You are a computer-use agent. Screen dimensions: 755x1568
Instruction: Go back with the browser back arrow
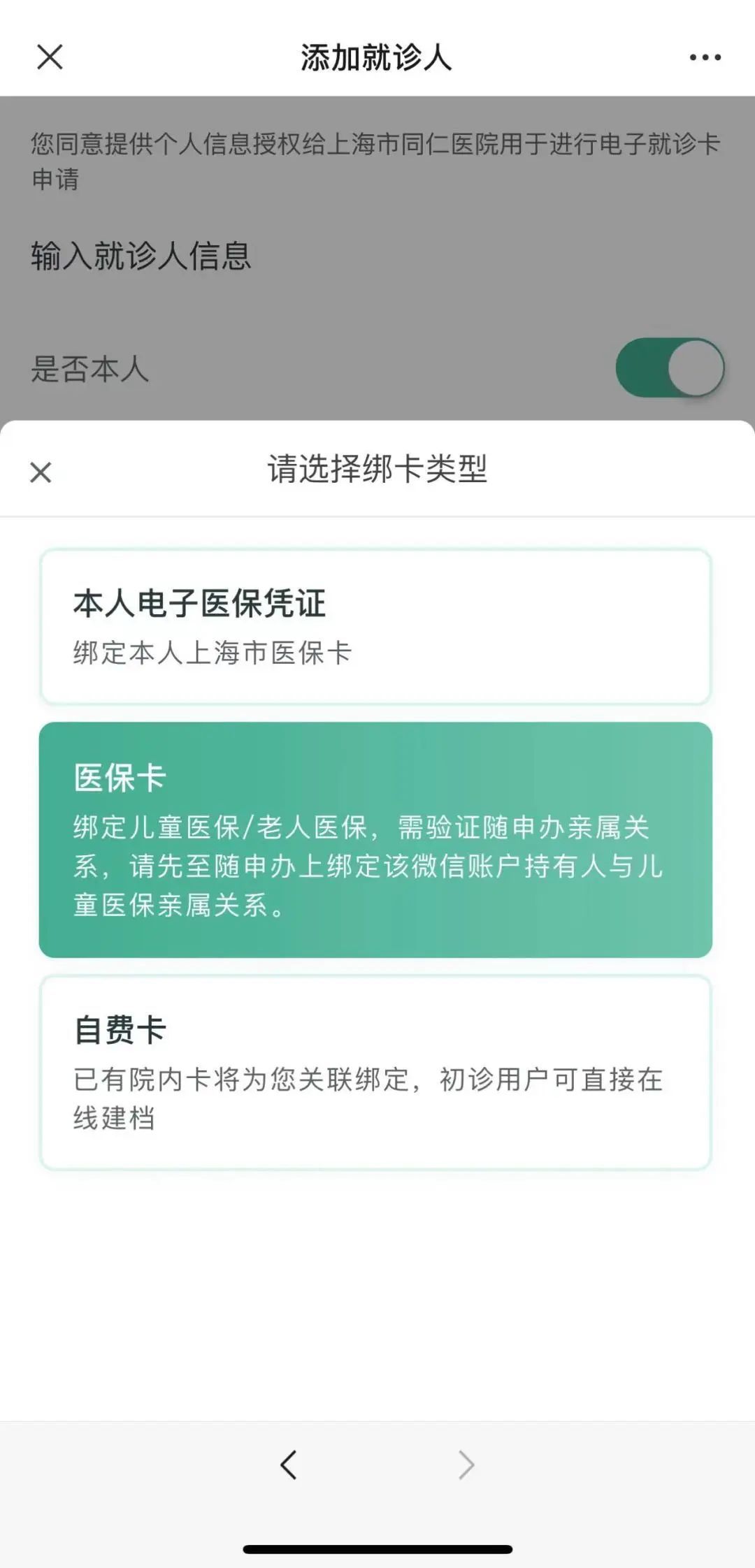coord(289,1464)
